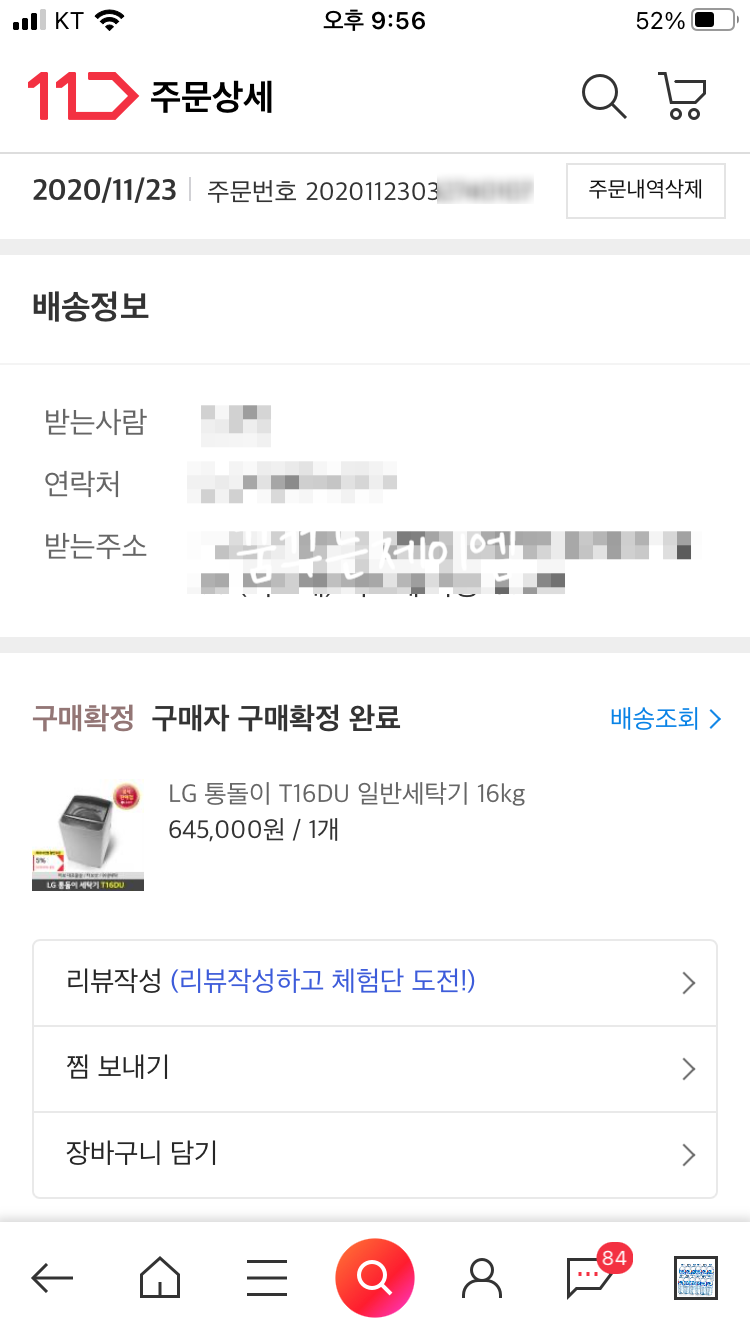
Task: Open recently viewed products thumbnail icon
Action: (x=696, y=1277)
